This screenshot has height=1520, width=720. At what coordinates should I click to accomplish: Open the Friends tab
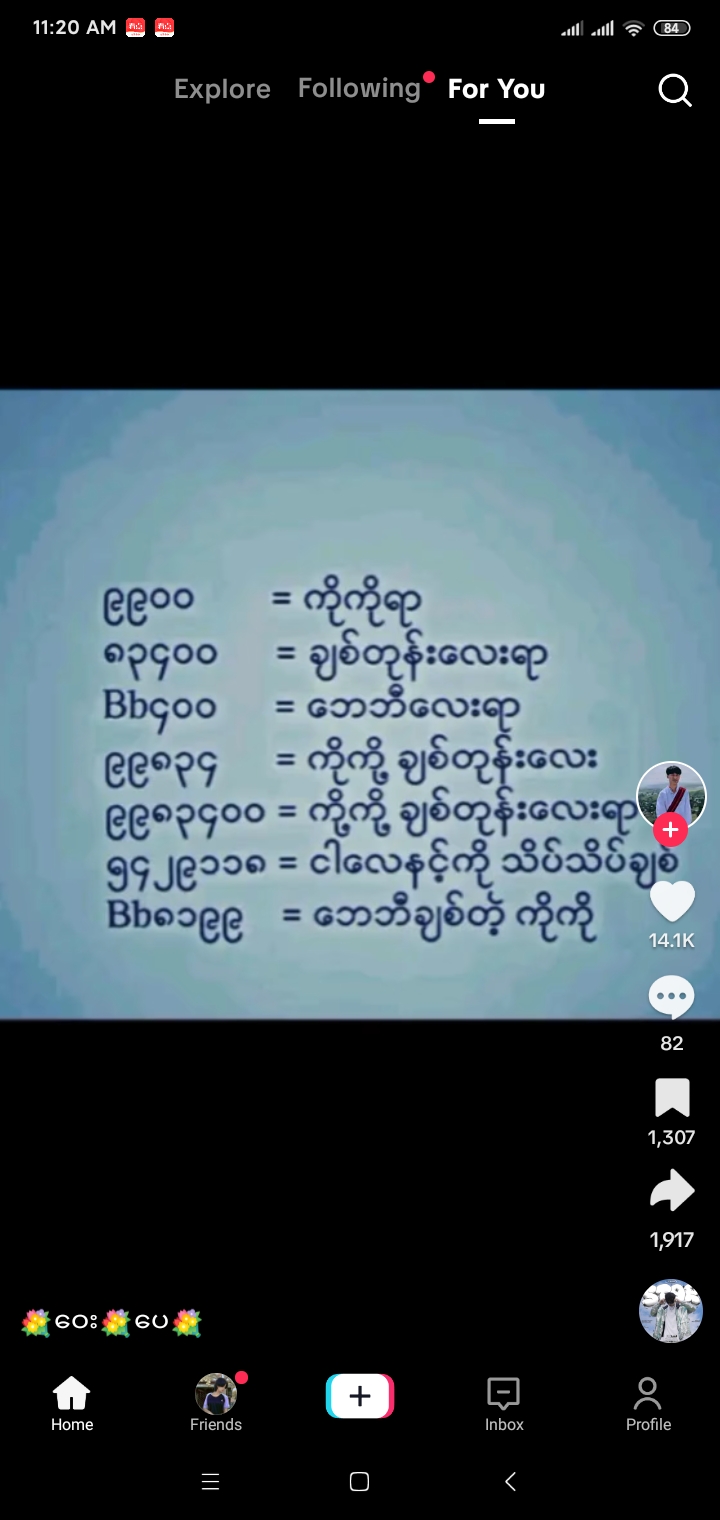[x=216, y=1402]
